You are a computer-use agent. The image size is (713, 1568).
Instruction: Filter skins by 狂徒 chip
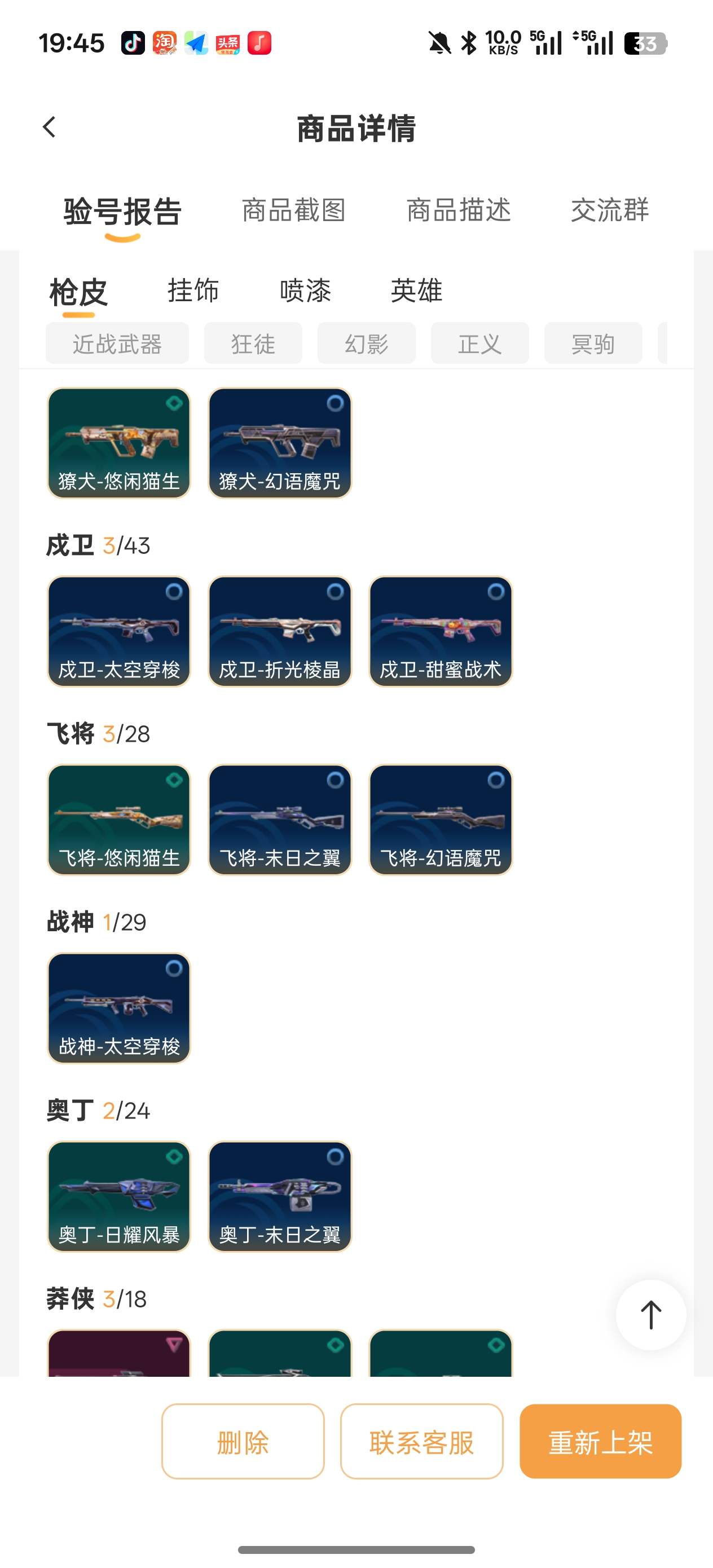[253, 344]
